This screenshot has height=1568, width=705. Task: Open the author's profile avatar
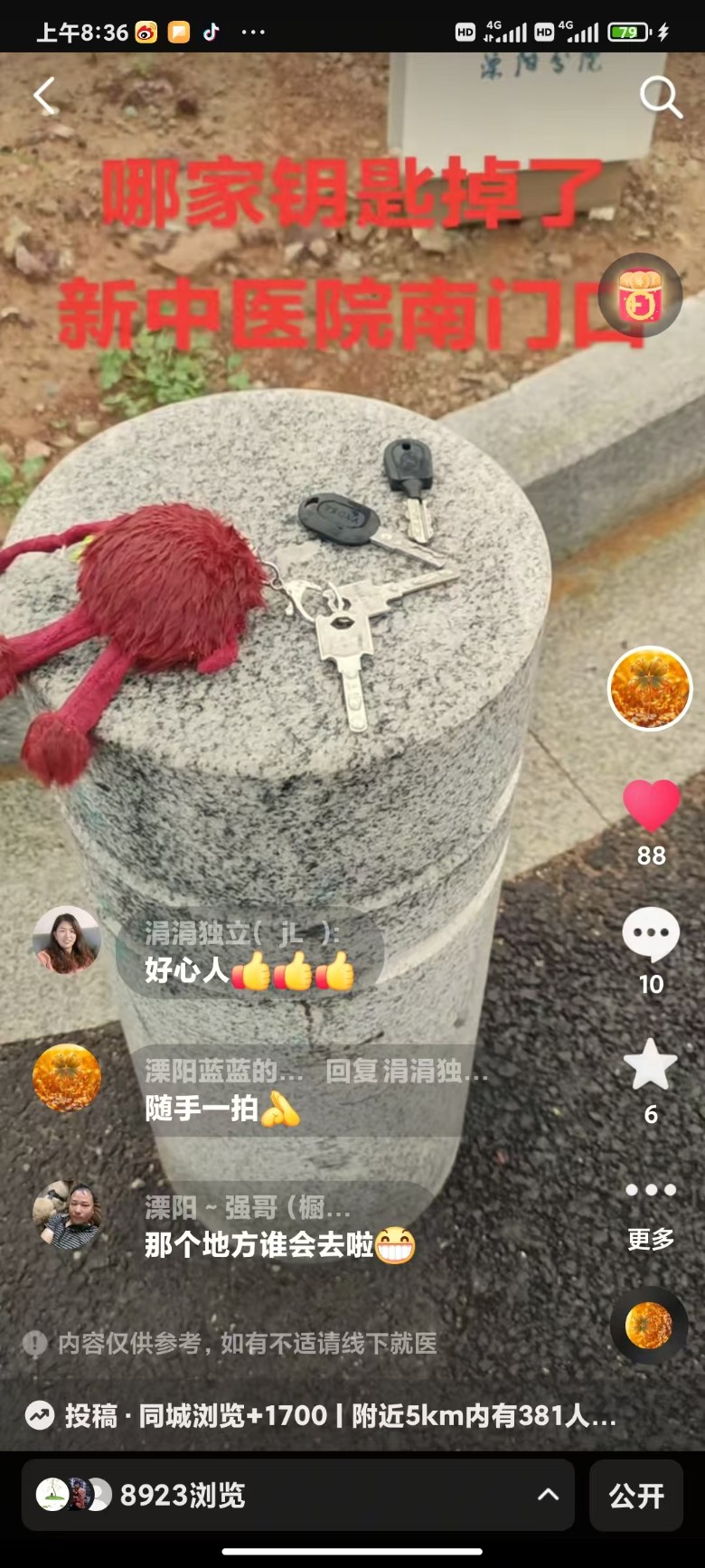[x=649, y=688]
